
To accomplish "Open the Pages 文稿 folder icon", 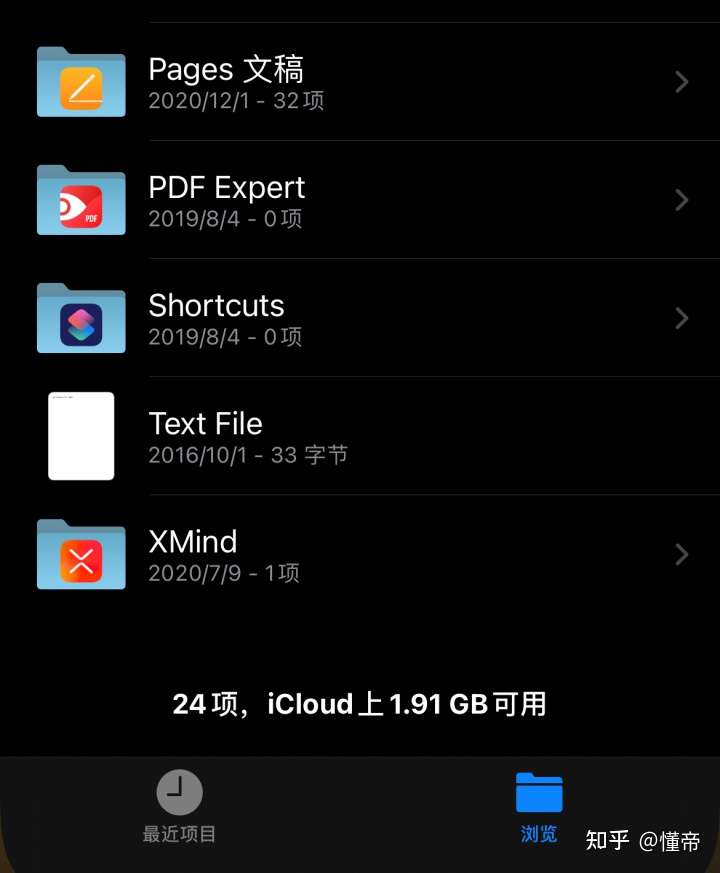I will click(80, 82).
